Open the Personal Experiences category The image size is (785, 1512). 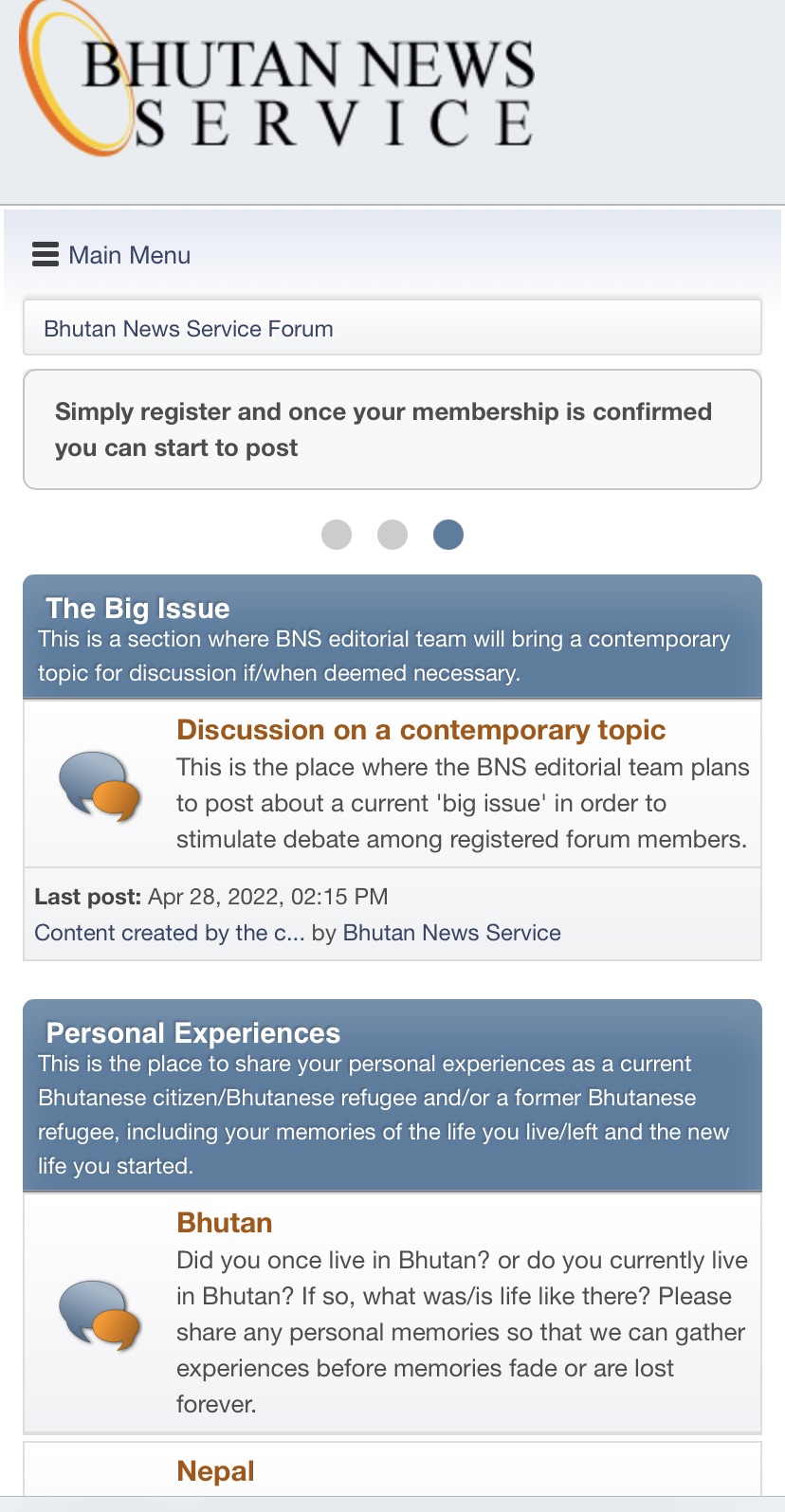click(x=193, y=1033)
